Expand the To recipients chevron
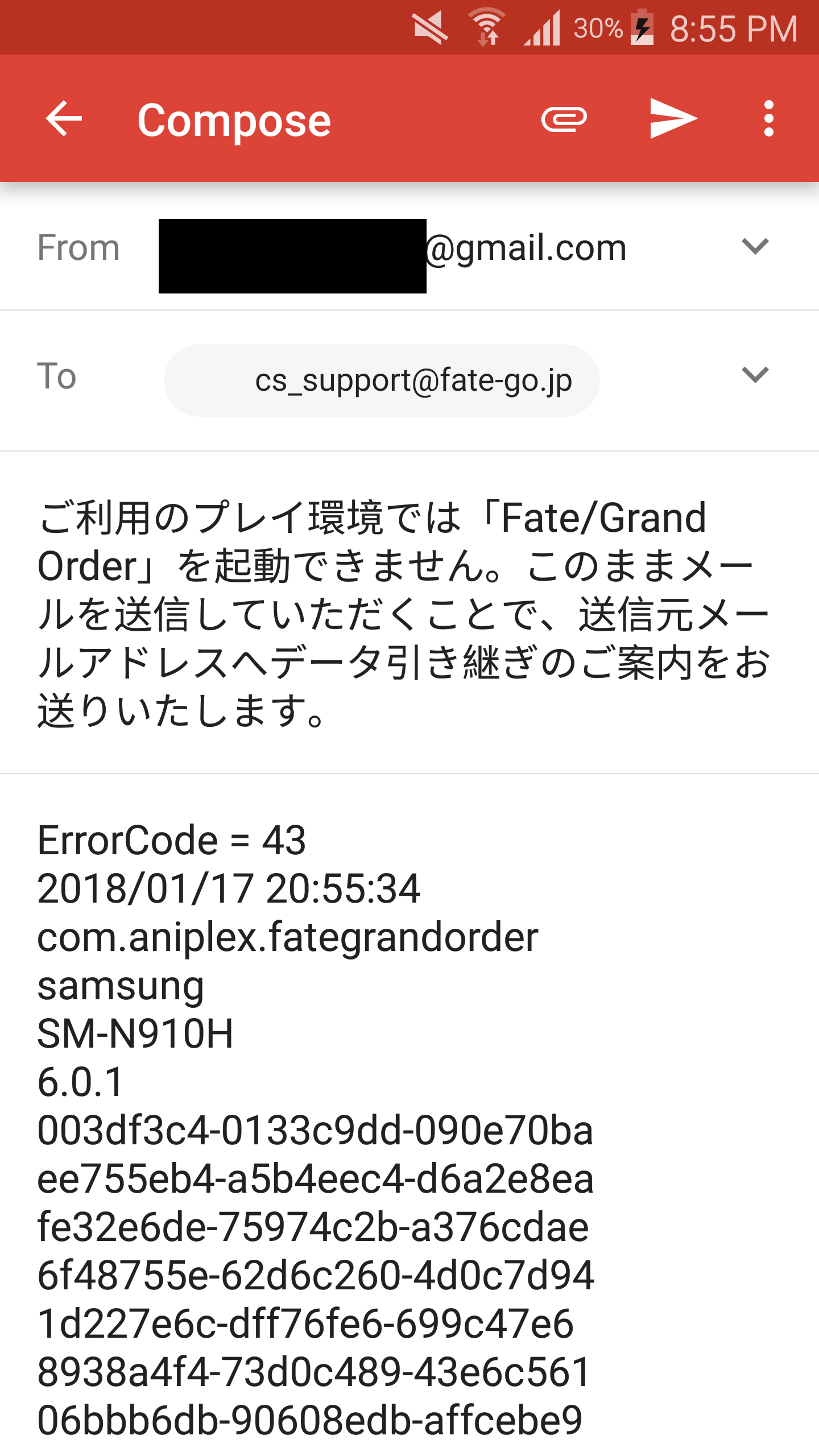 (755, 375)
